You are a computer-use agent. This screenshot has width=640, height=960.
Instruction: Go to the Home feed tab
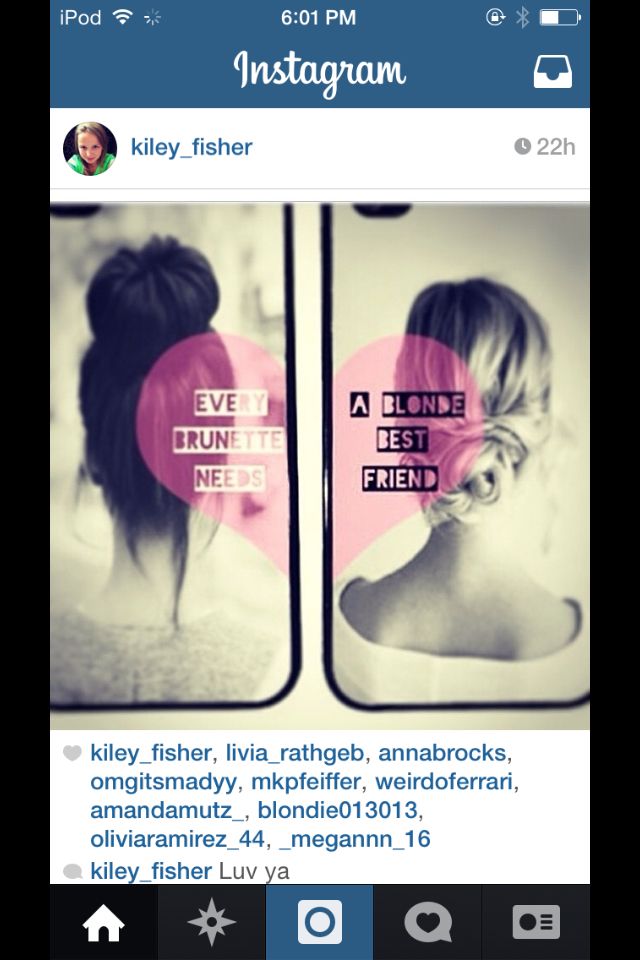tap(105, 922)
